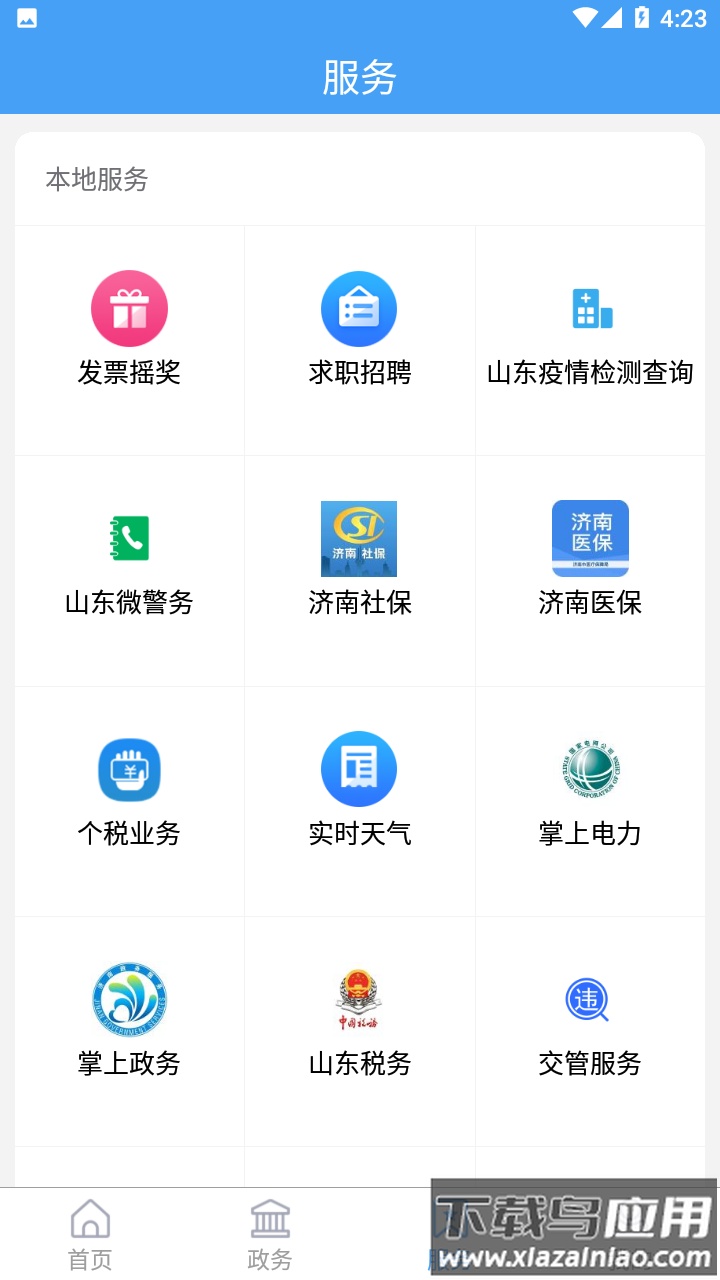
Task: Tap the 本地服务 section label
Action: click(x=96, y=181)
